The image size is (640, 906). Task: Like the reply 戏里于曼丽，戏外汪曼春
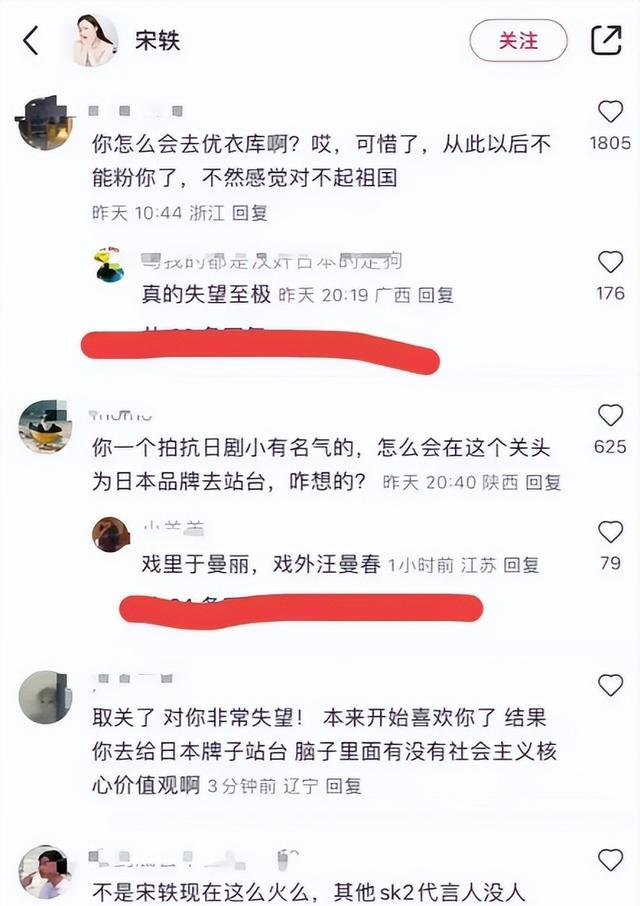610,532
